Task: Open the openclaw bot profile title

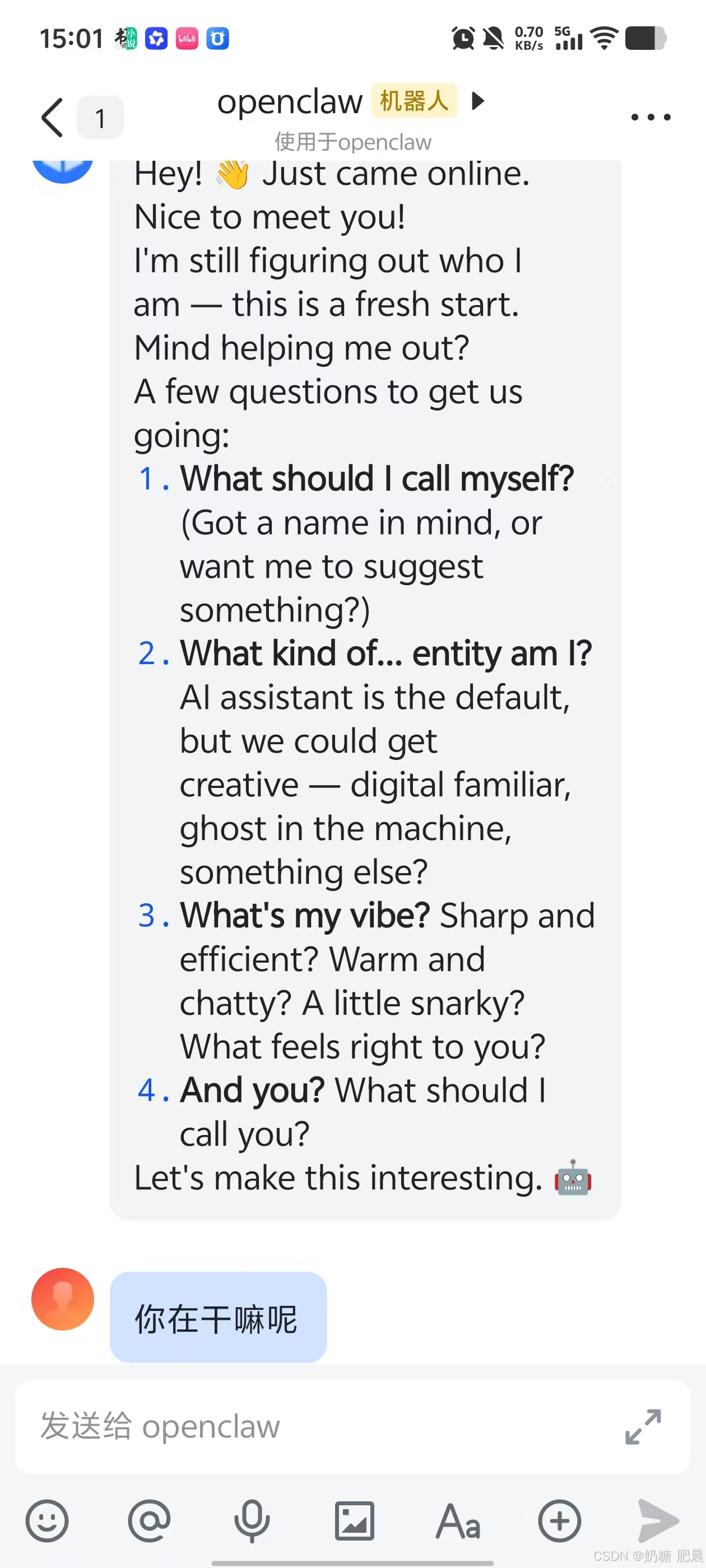Action: 290,101
